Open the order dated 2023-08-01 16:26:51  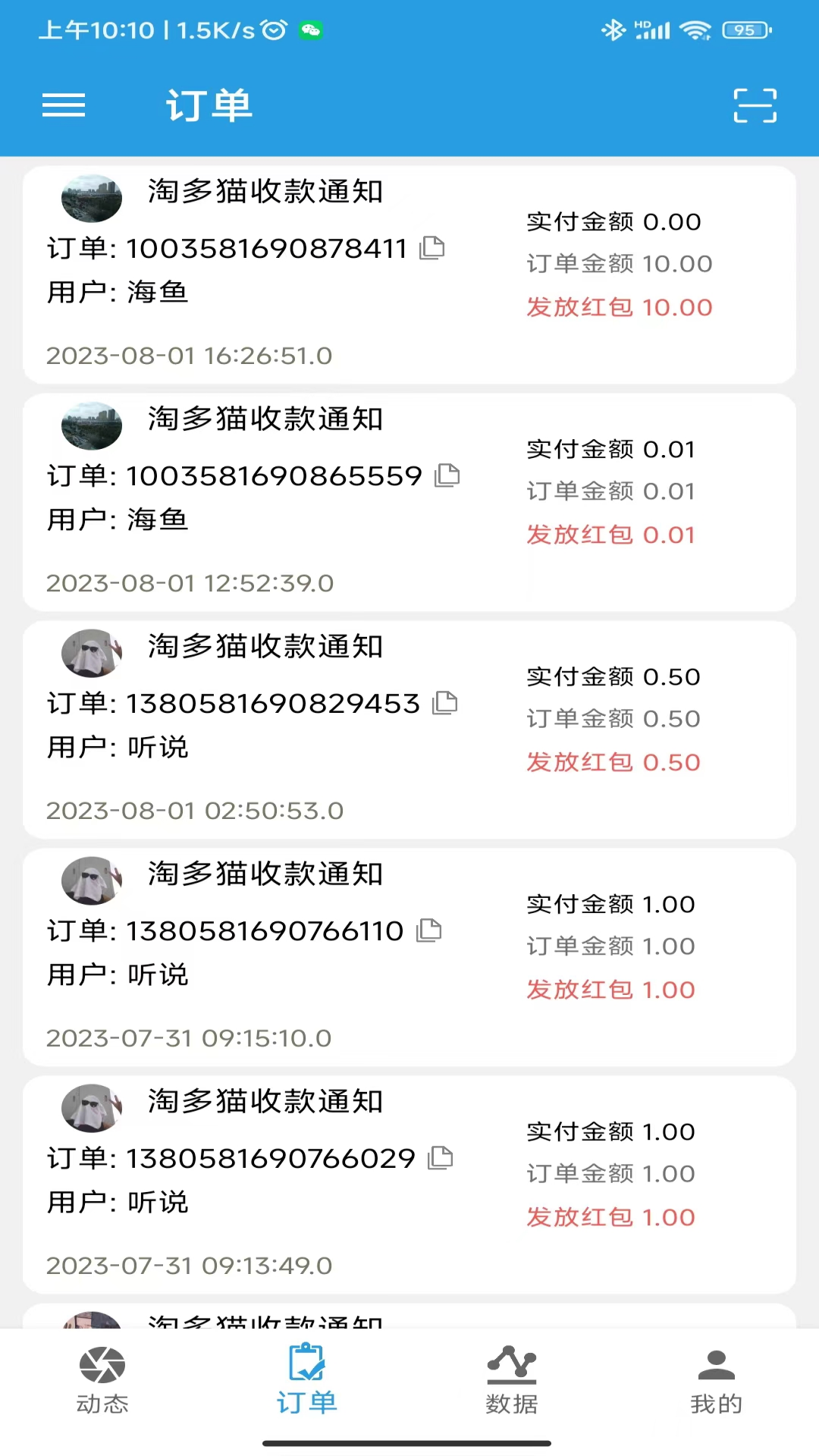coord(409,275)
